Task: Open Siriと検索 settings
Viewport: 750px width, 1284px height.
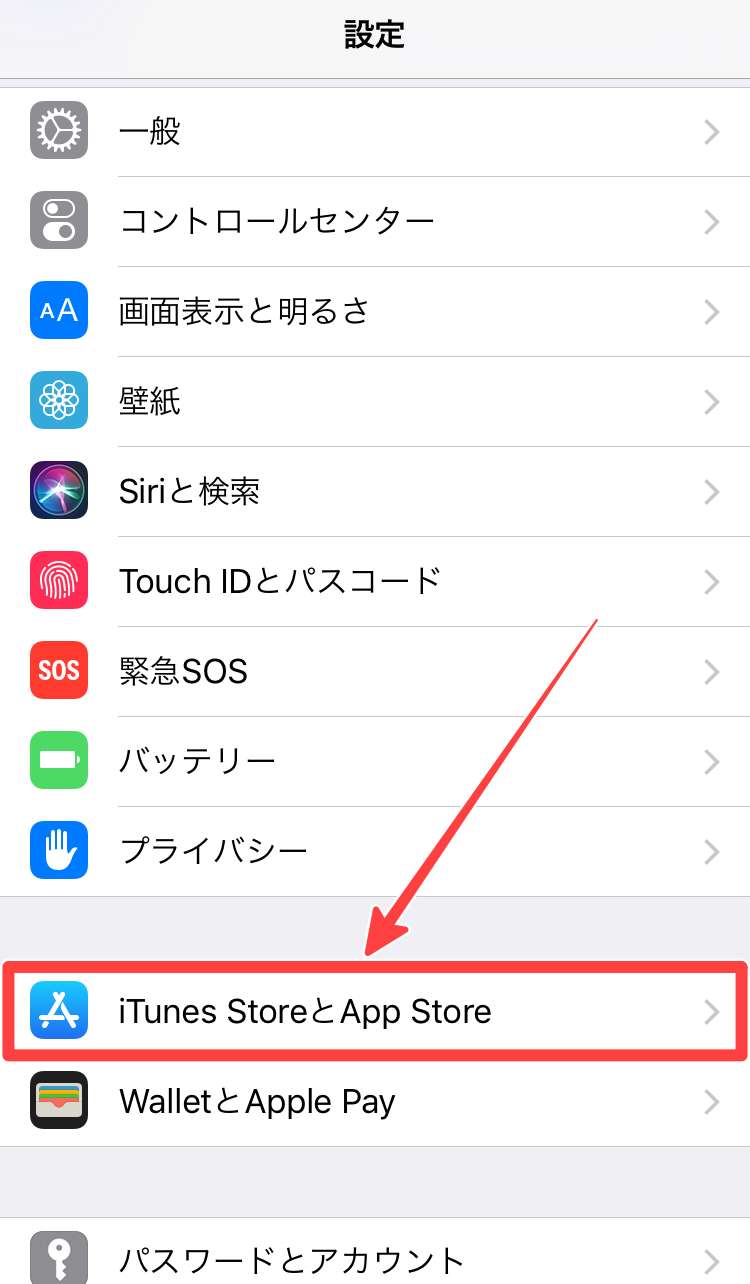Action: coord(375,491)
